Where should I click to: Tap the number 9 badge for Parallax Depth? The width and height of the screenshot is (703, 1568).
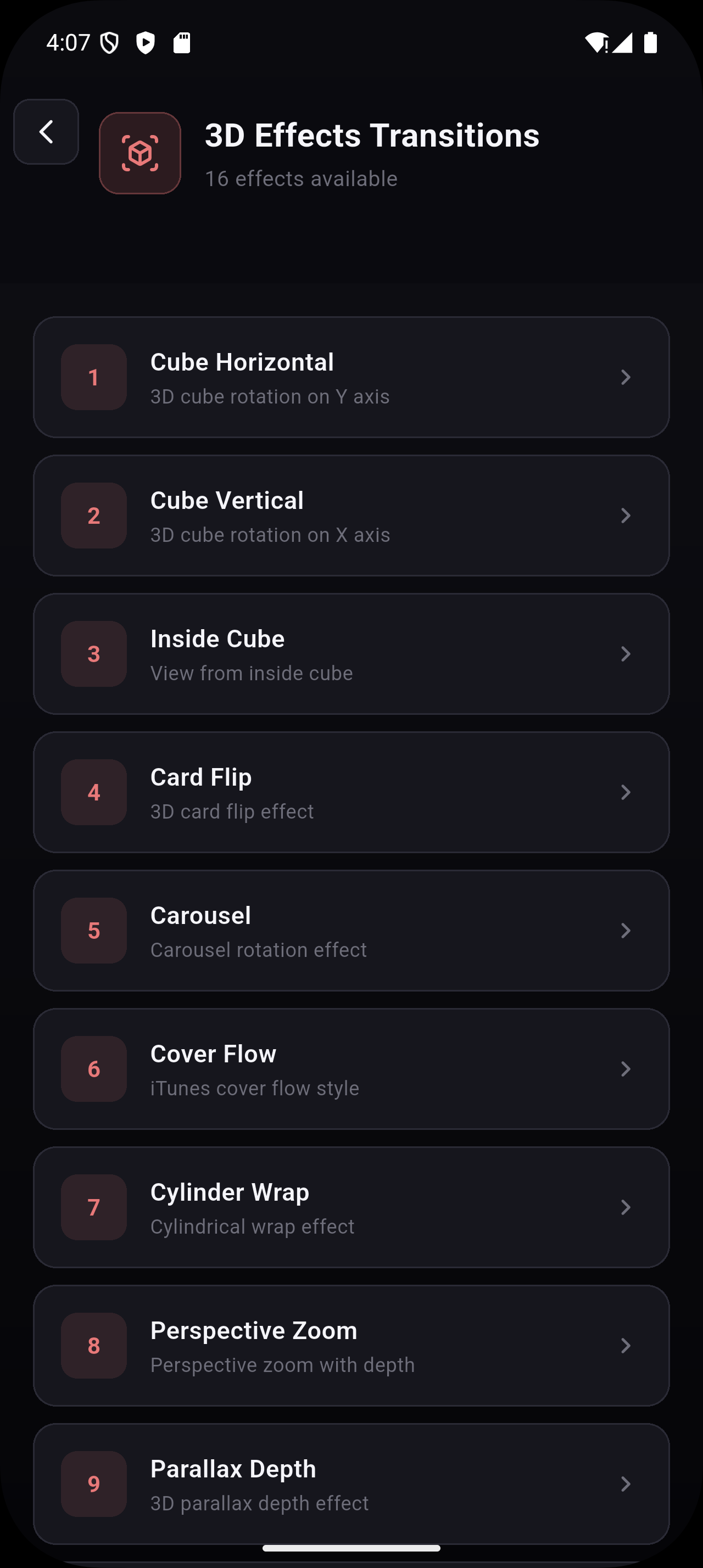[93, 1485]
